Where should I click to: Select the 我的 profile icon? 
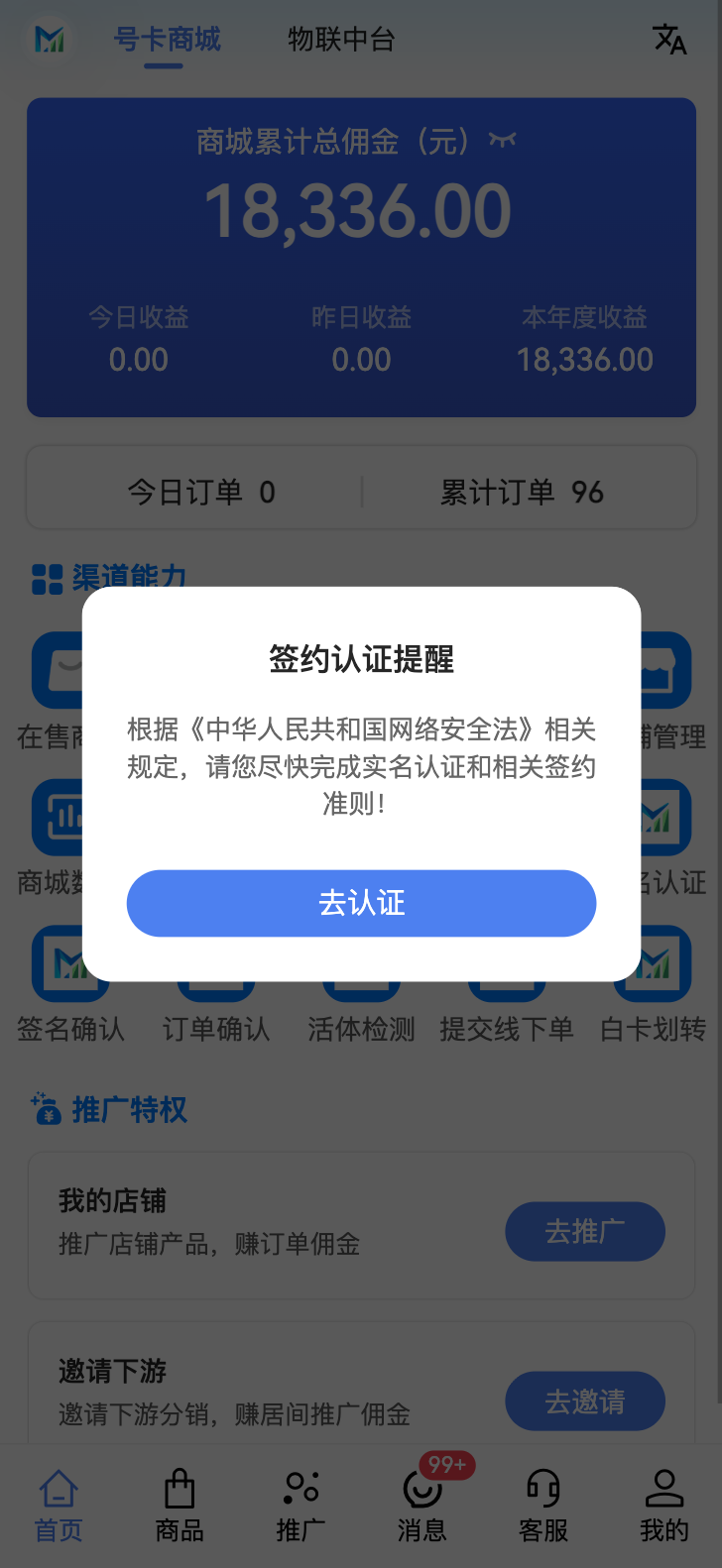tap(663, 1493)
